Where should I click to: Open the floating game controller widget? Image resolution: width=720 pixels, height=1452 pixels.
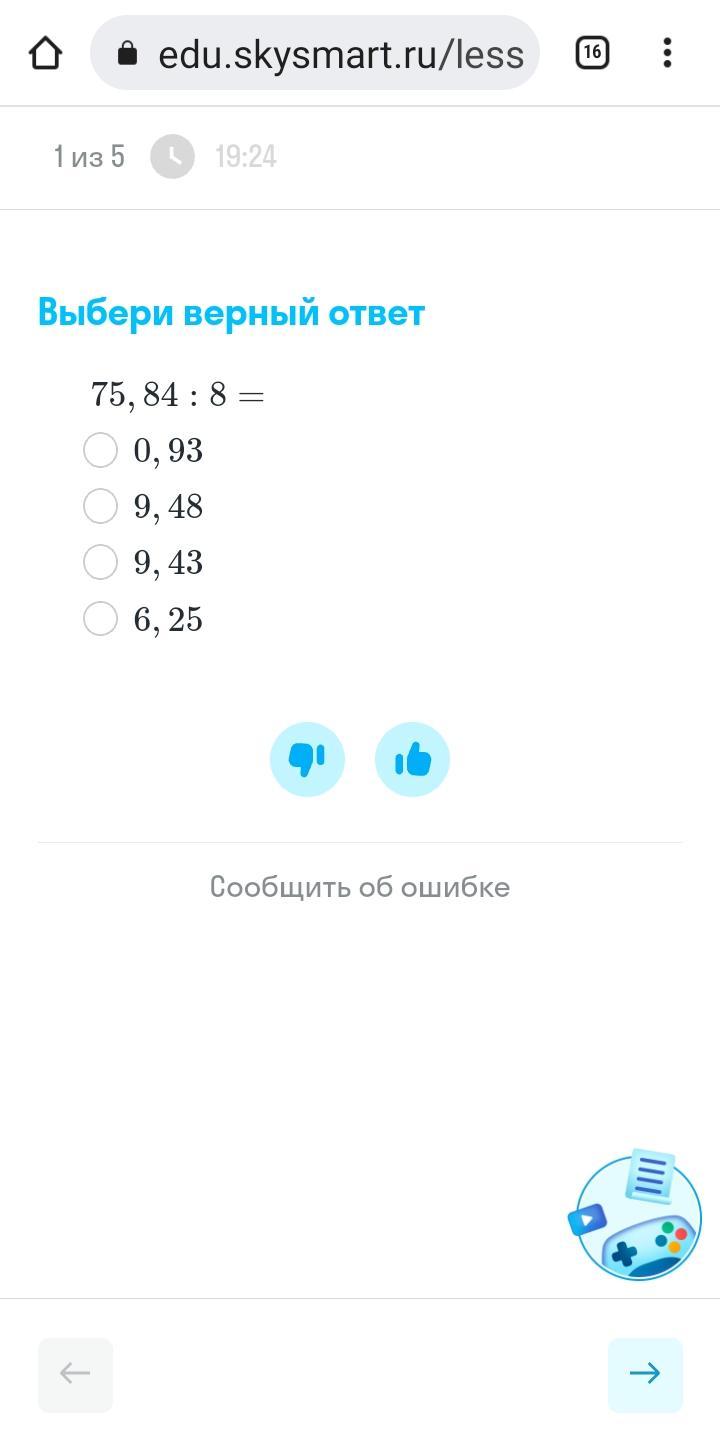[638, 1218]
